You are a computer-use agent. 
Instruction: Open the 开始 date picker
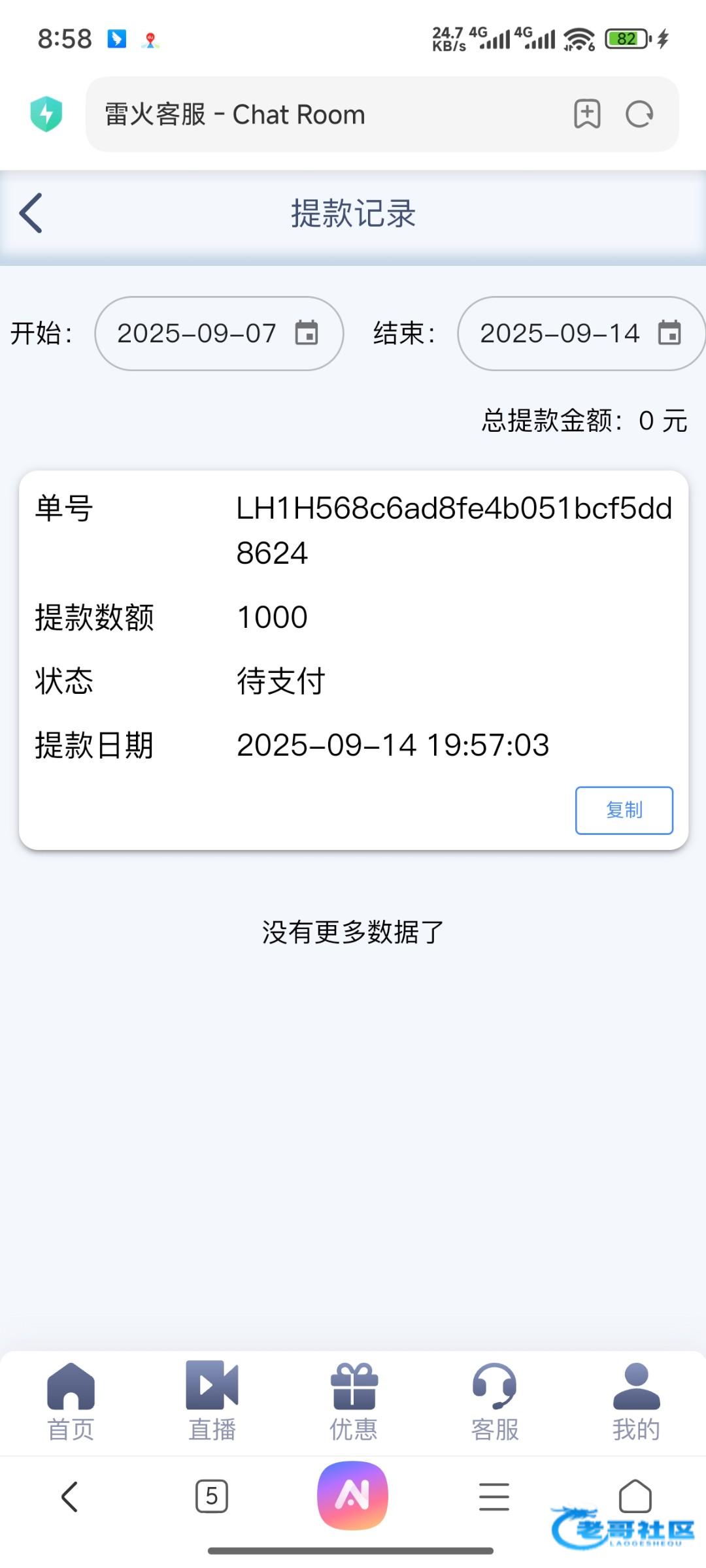click(x=219, y=333)
